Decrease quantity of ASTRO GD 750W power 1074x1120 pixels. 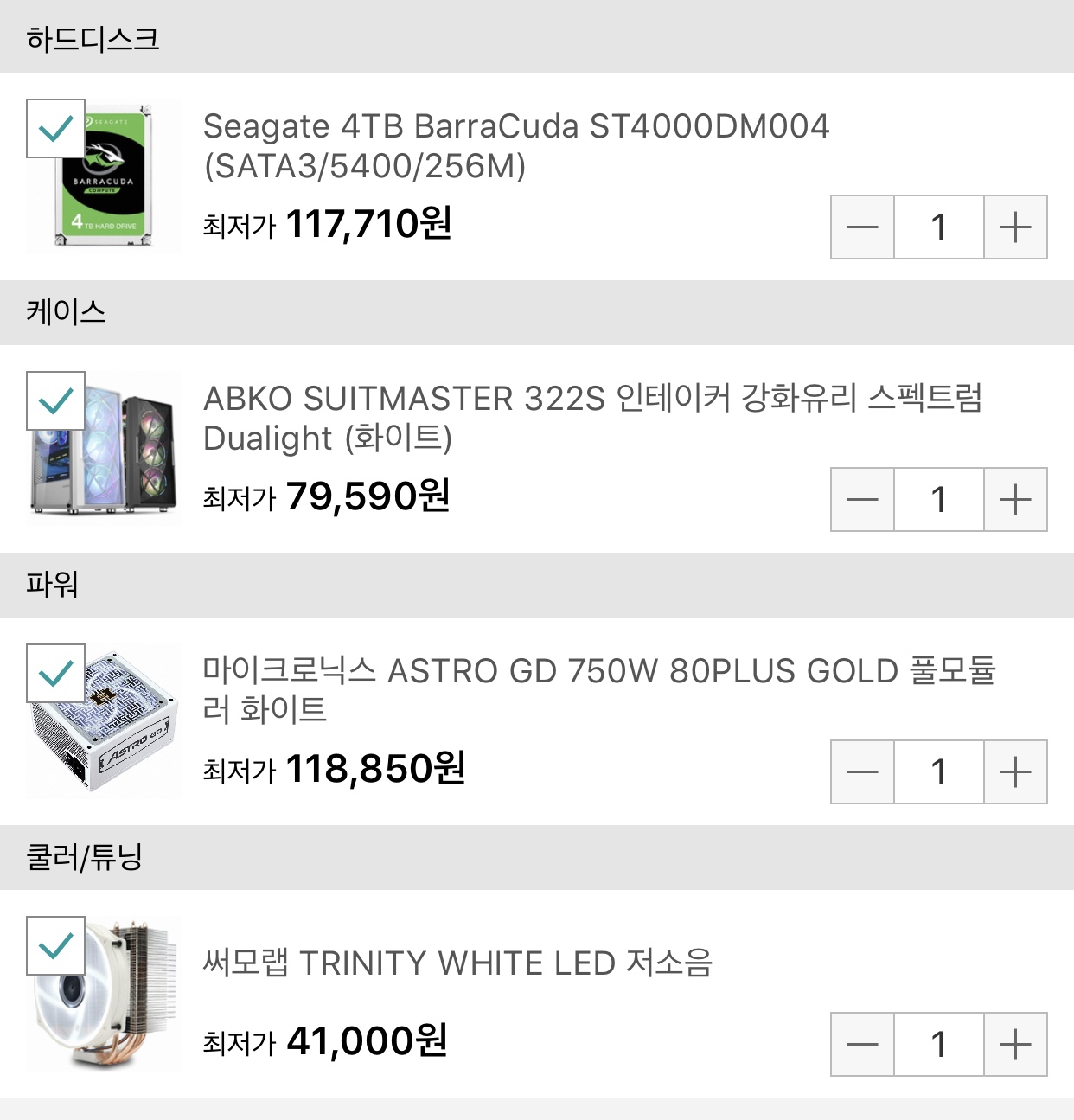click(x=862, y=772)
